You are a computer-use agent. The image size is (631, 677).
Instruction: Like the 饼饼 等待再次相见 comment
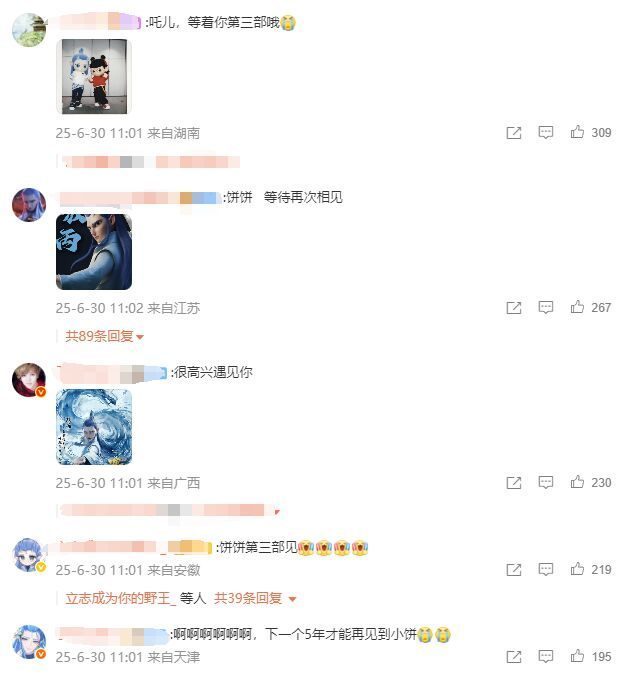578,307
